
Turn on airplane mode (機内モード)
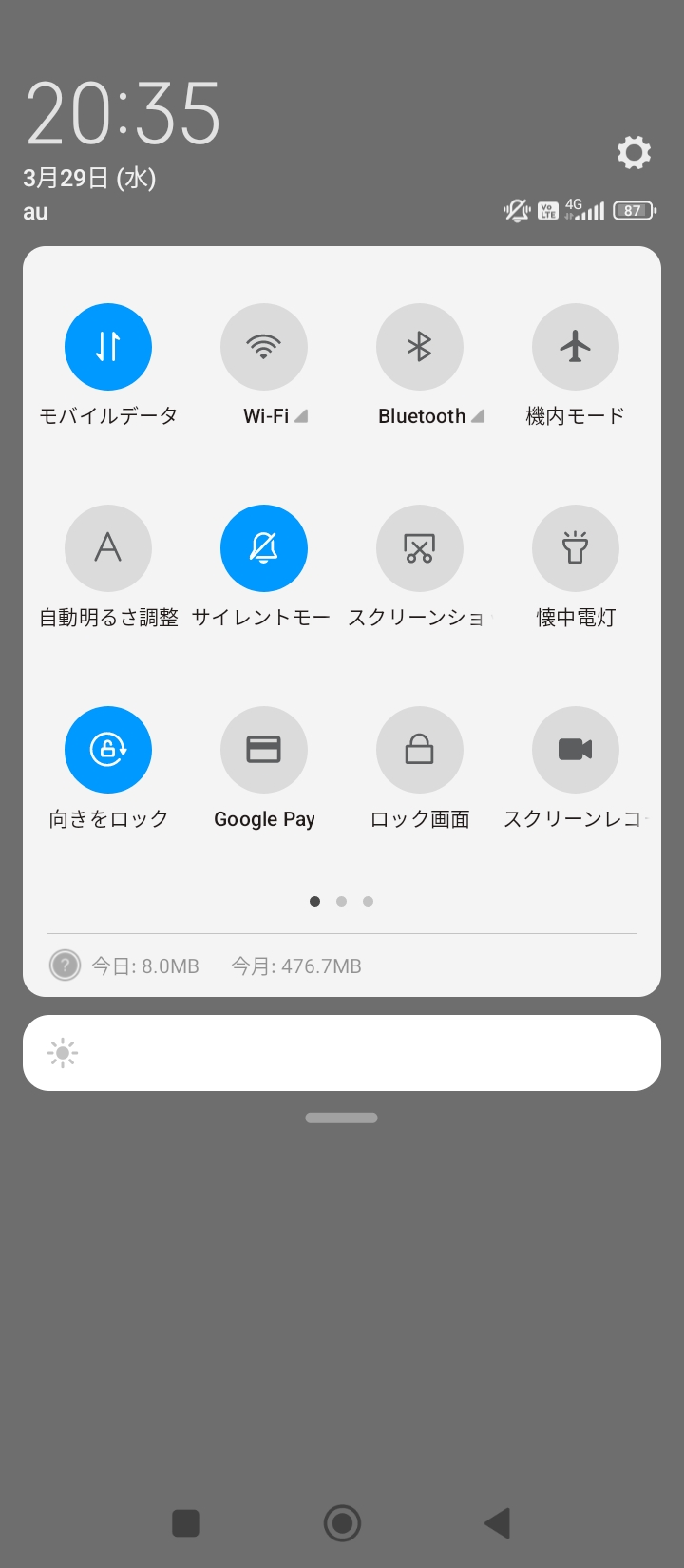tap(576, 347)
